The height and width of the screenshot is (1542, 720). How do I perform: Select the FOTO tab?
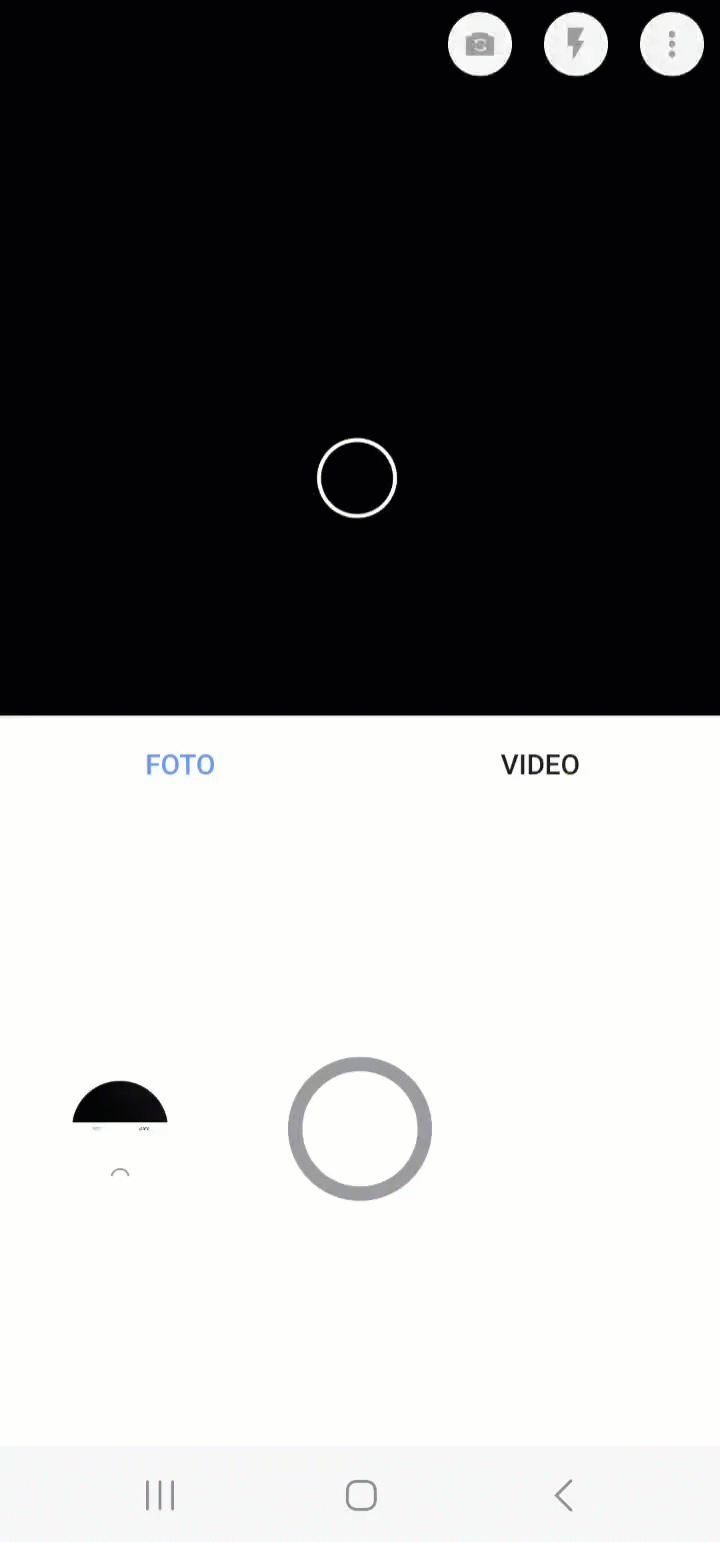[180, 765]
